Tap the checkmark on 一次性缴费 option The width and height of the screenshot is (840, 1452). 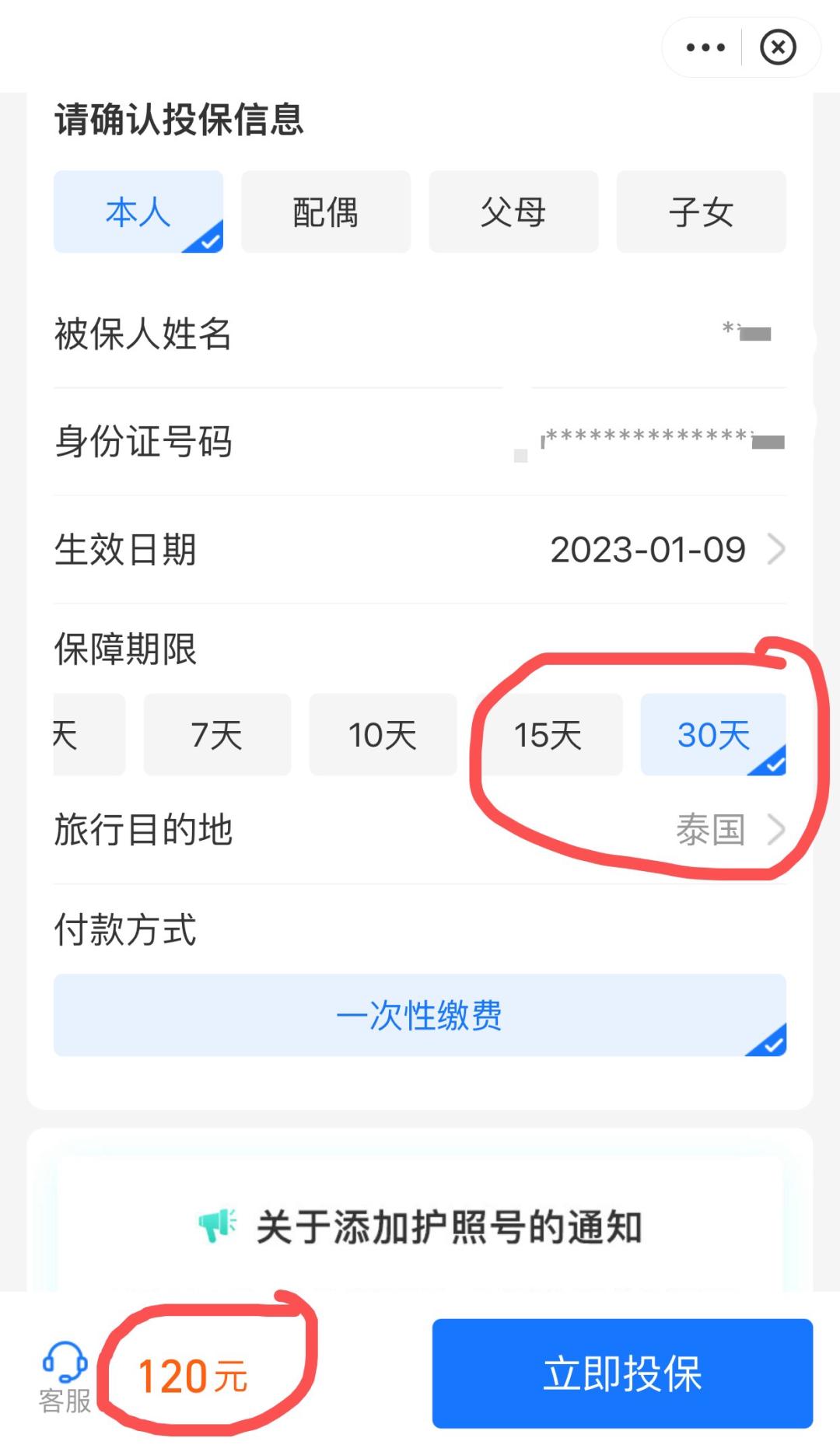tap(772, 1045)
